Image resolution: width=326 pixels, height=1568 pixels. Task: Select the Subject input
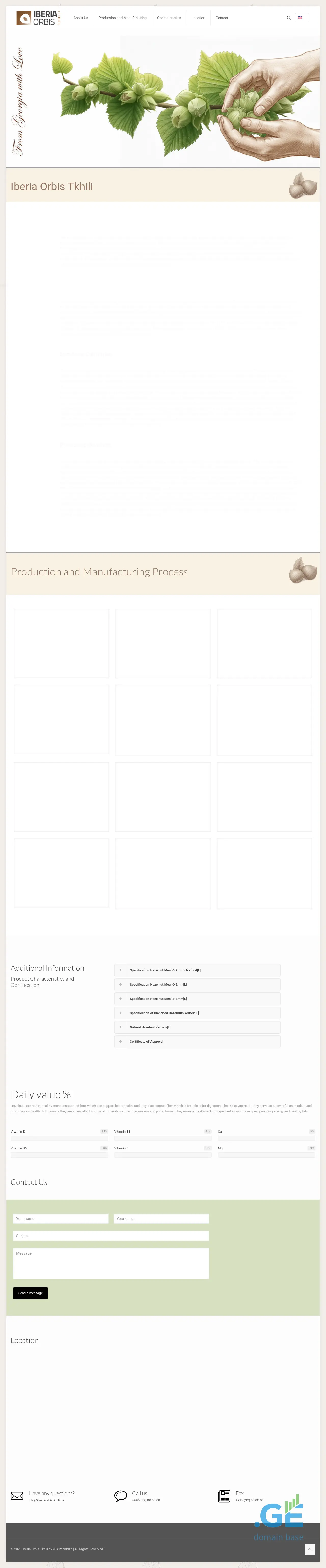tap(111, 1236)
